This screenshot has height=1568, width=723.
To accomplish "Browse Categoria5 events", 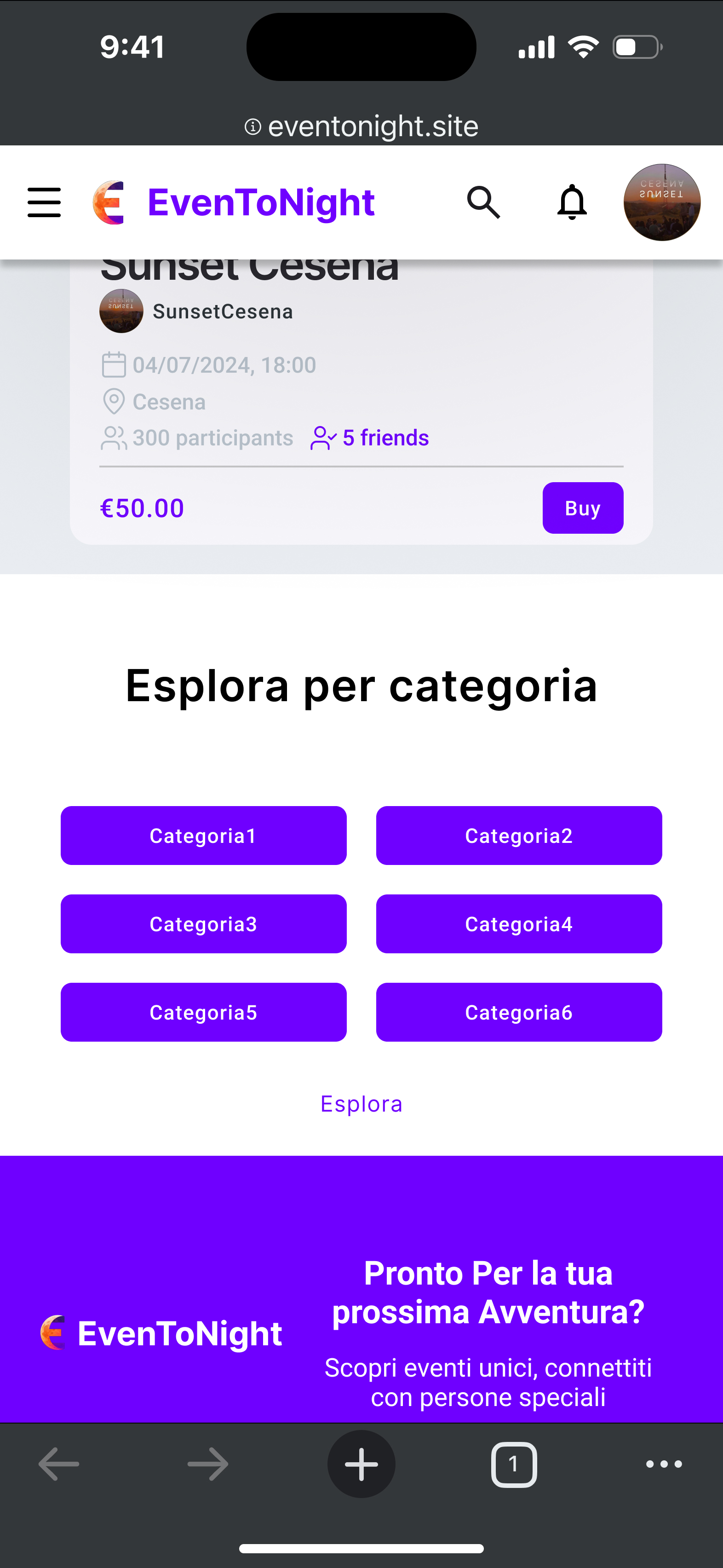I will click(x=203, y=1012).
